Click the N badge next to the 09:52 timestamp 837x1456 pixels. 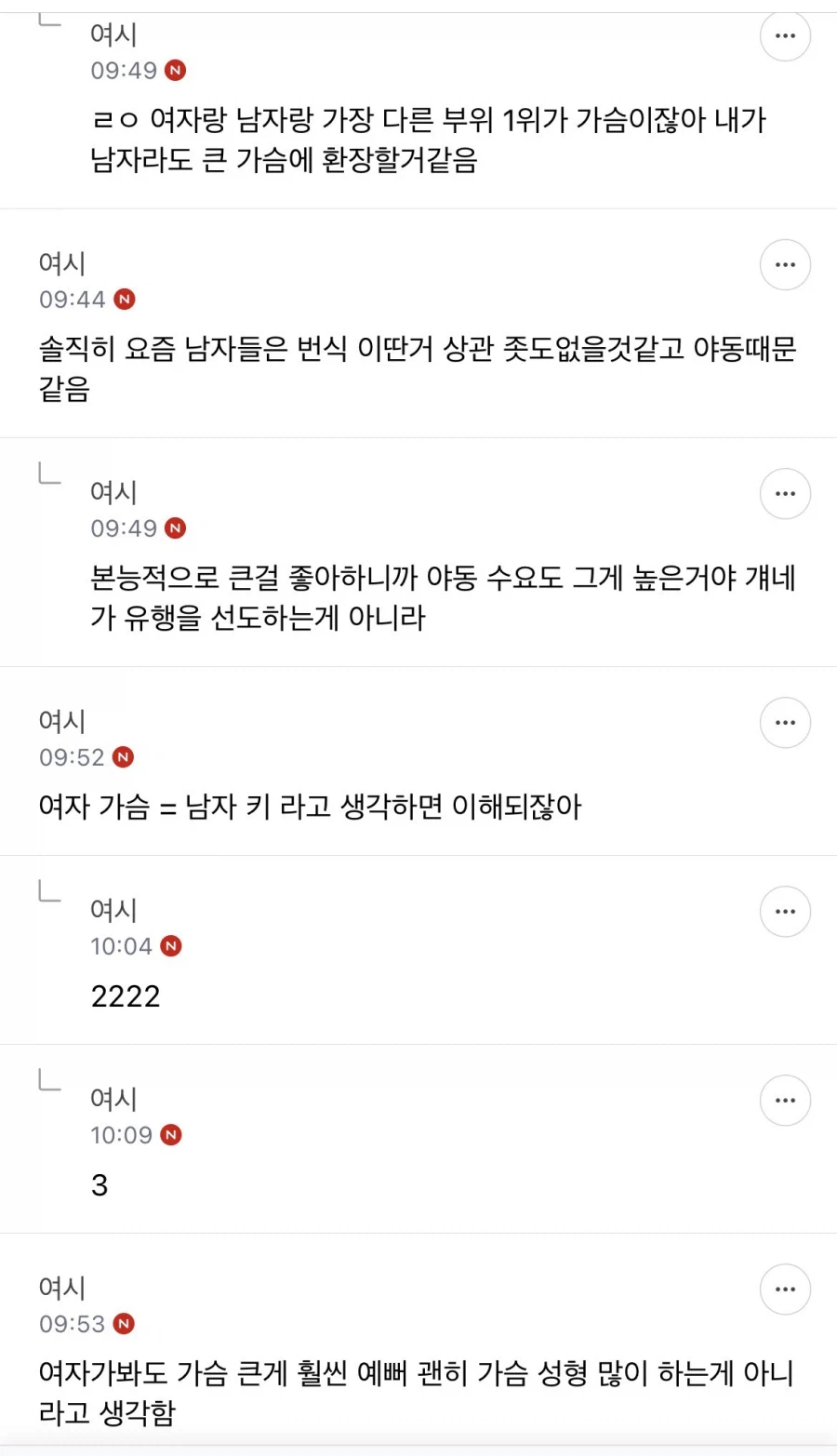click(x=124, y=756)
